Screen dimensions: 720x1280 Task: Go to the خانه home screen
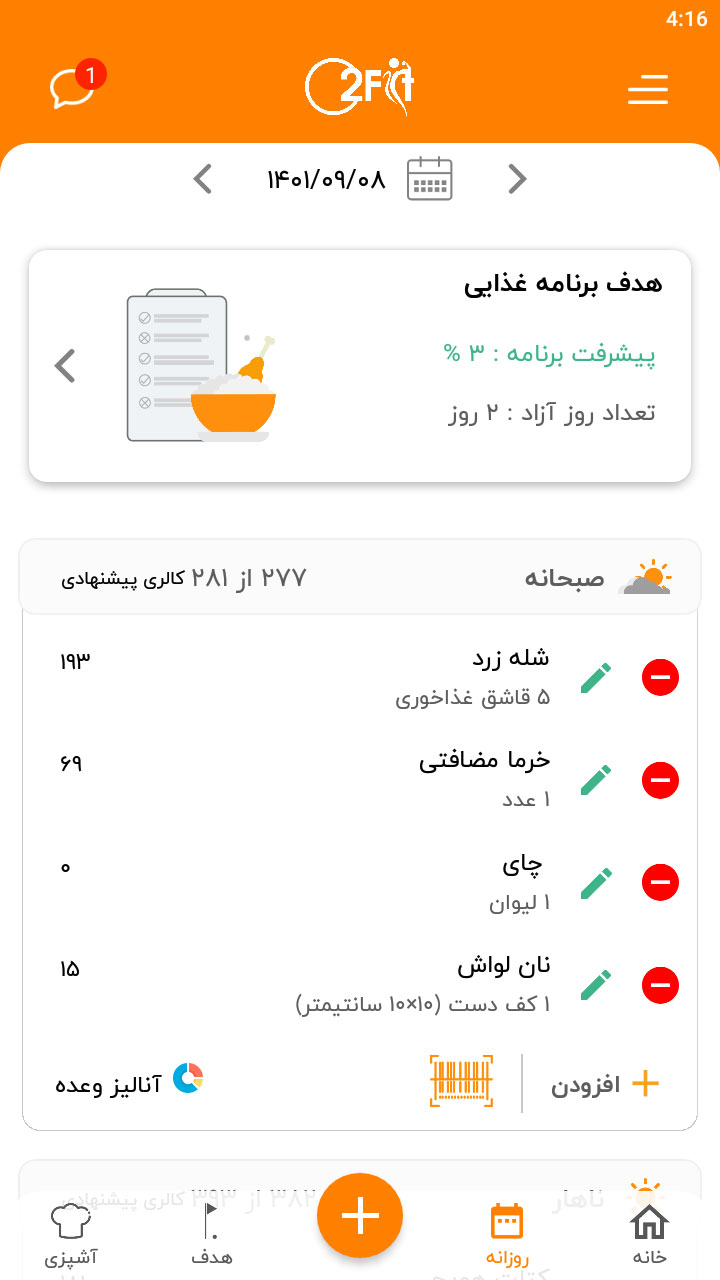[x=650, y=1227]
